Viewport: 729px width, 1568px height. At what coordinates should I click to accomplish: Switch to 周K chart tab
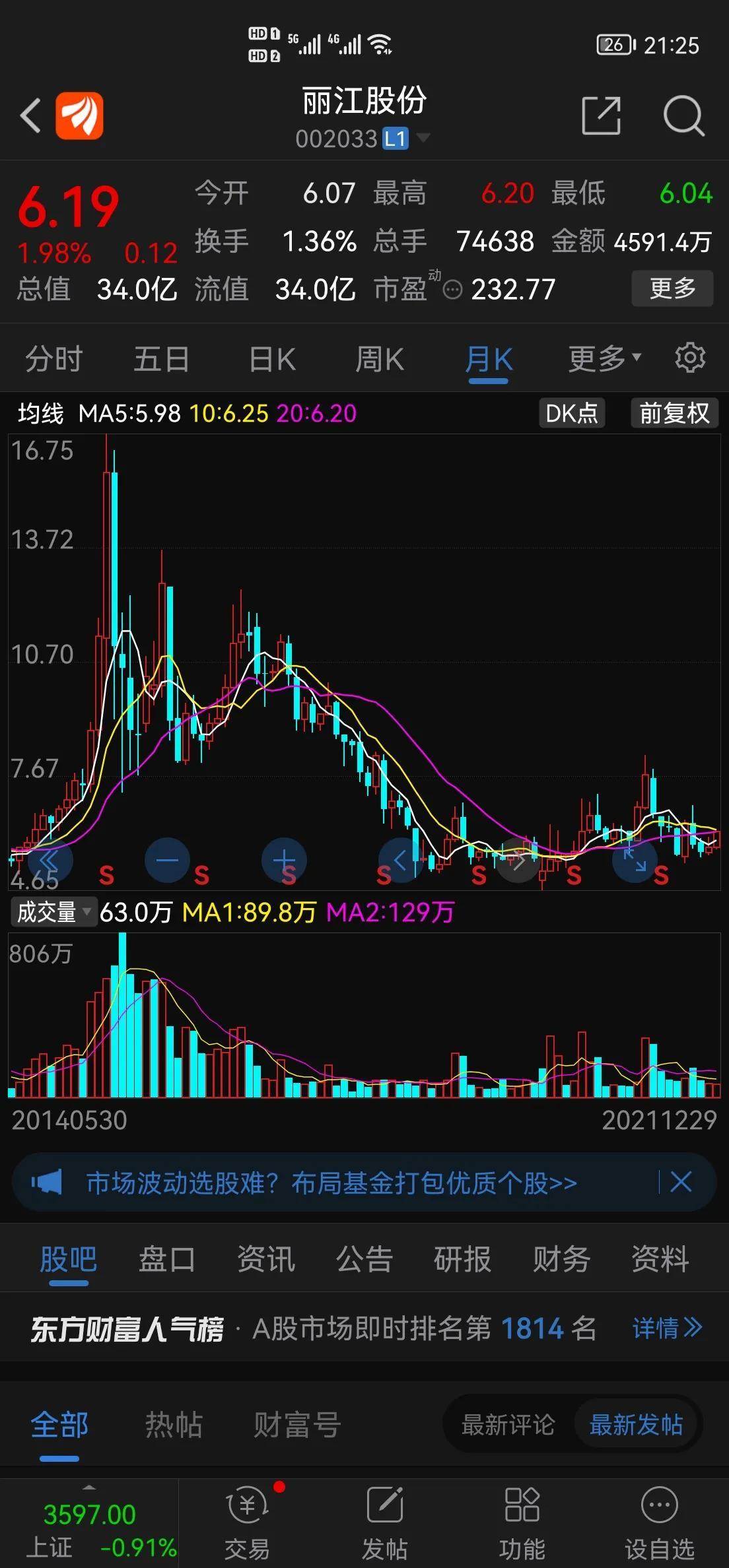click(x=379, y=360)
